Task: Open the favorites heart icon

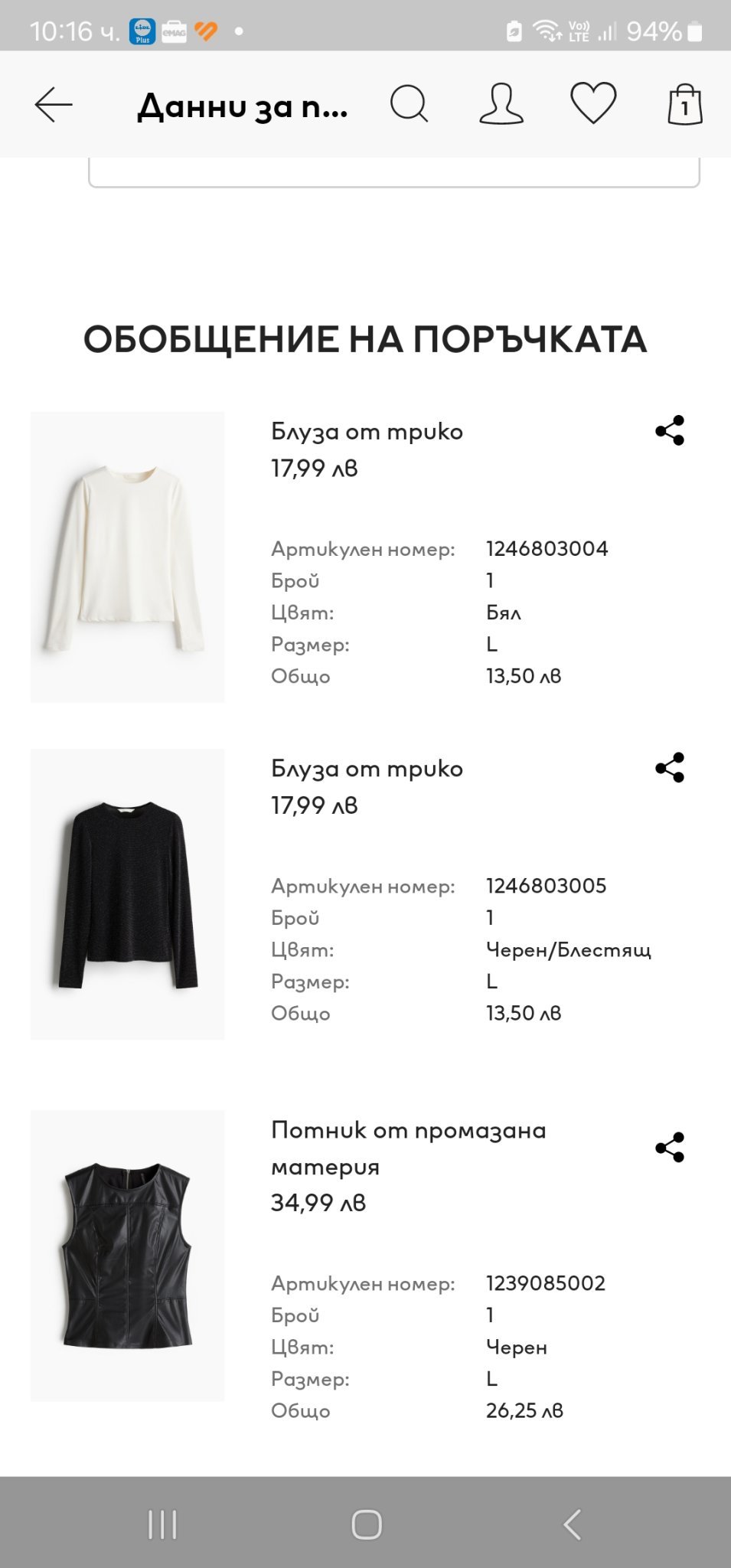Action: 593,103
